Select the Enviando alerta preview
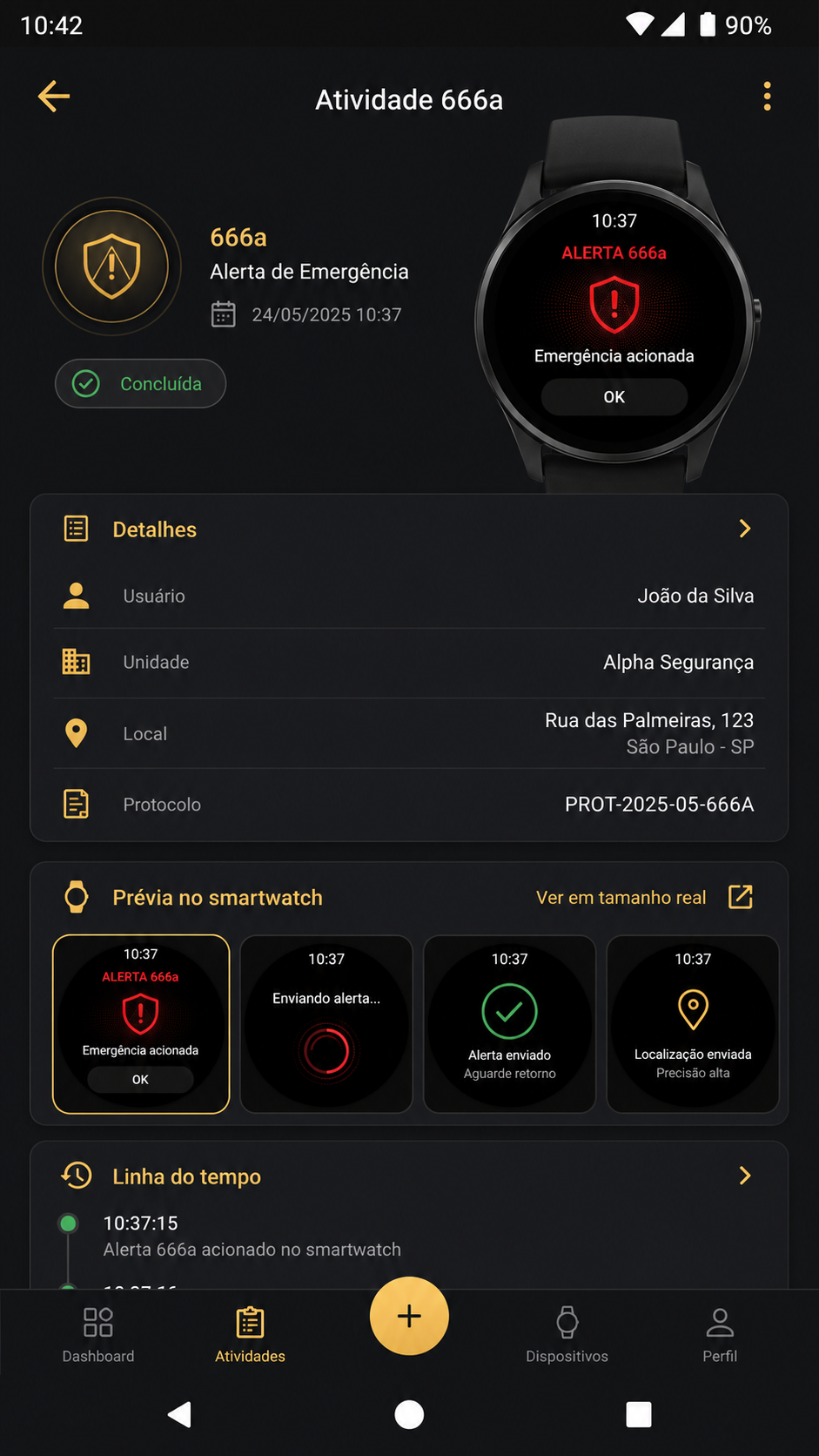 pyautogui.click(x=326, y=1024)
